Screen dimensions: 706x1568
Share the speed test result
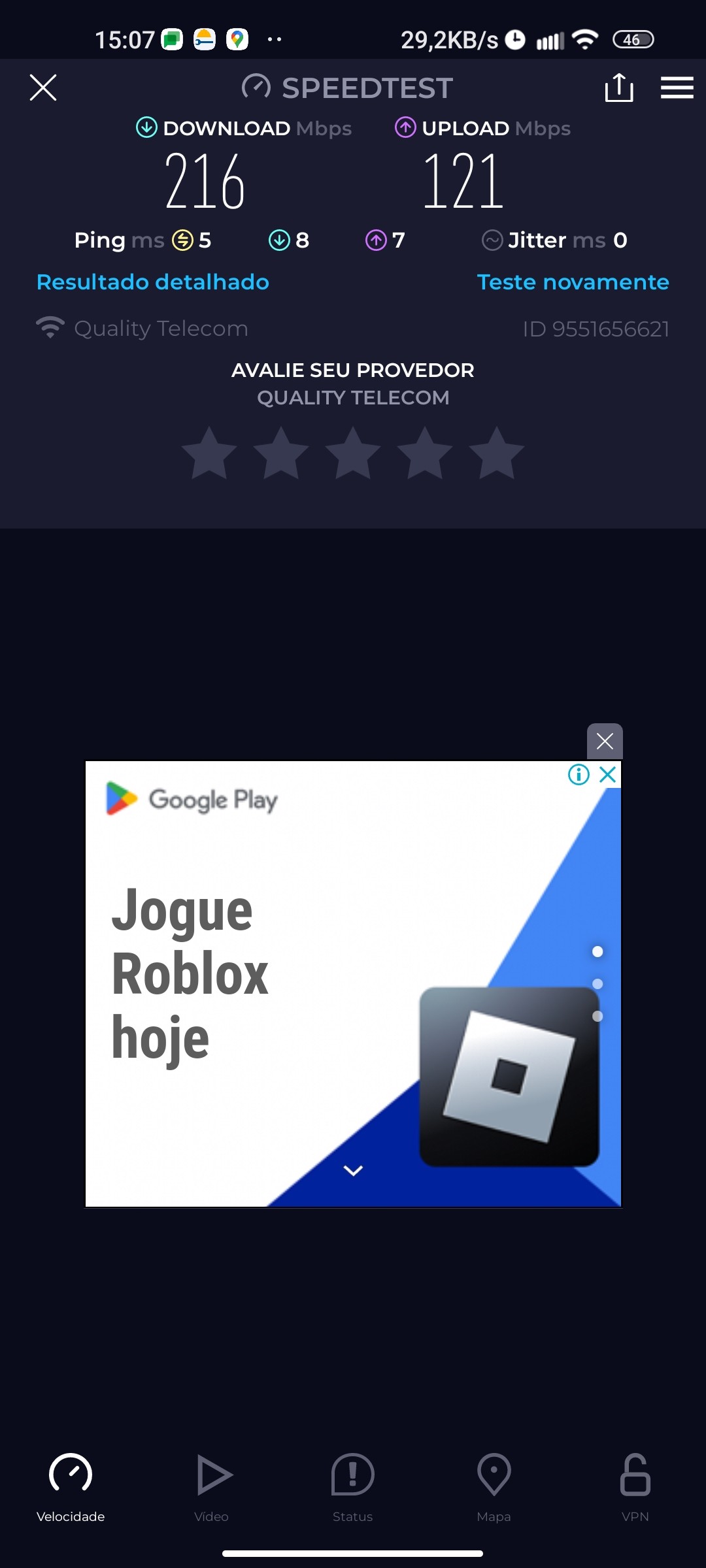coord(618,88)
